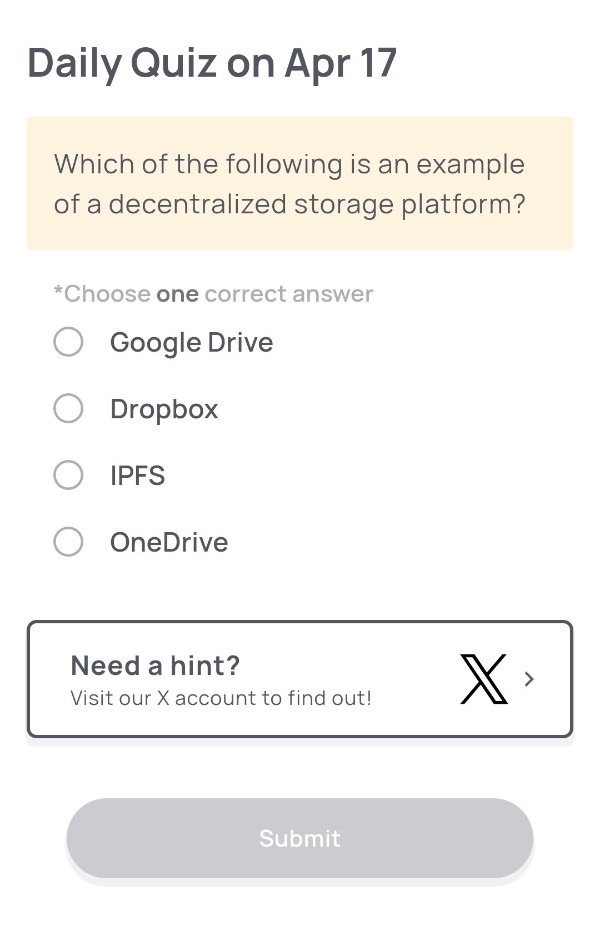Submit the quiz answer
The image size is (600, 946).
pyautogui.click(x=299, y=838)
